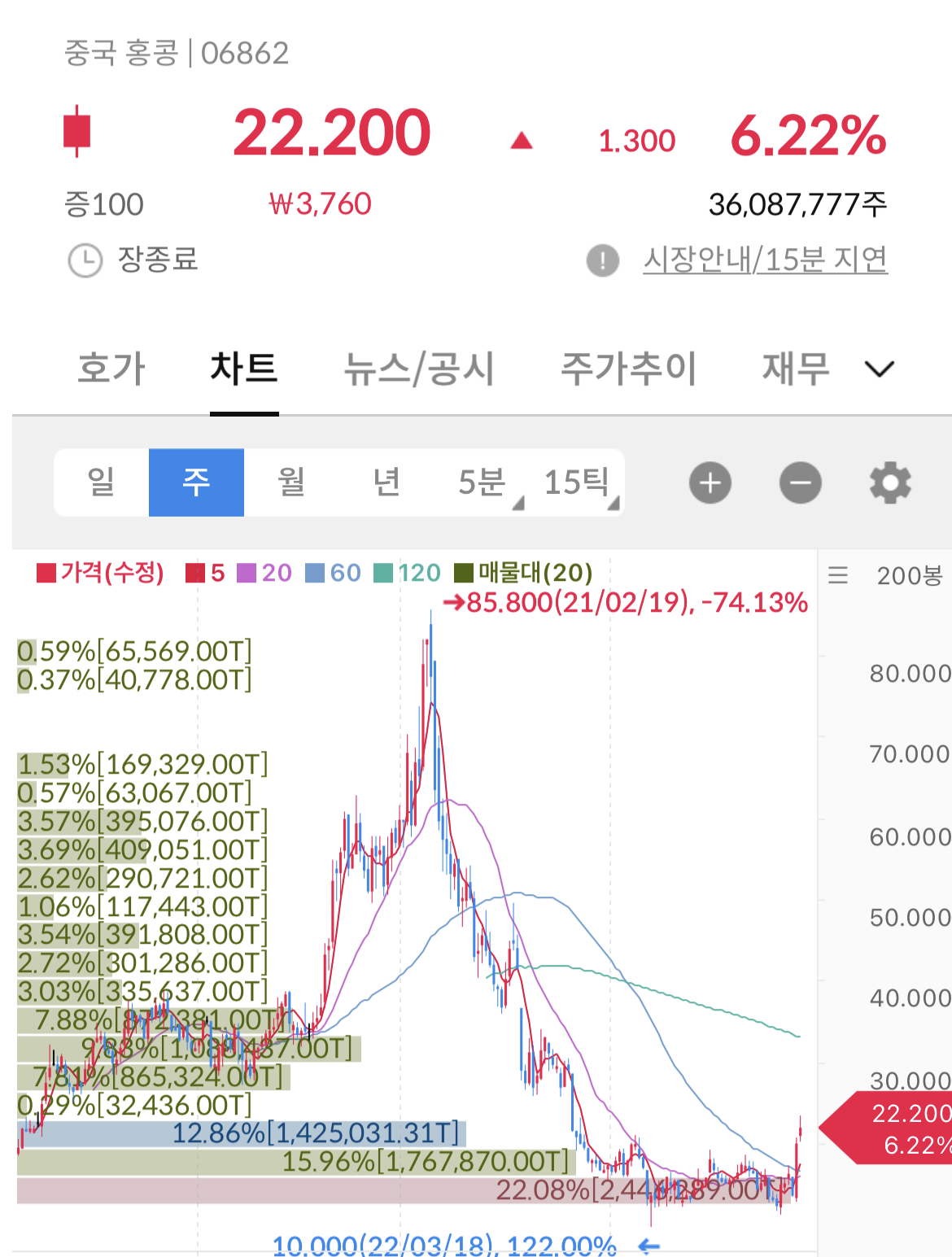Image resolution: width=952 pixels, height=1257 pixels.
Task: Open chart settings gear
Action: coord(890,483)
